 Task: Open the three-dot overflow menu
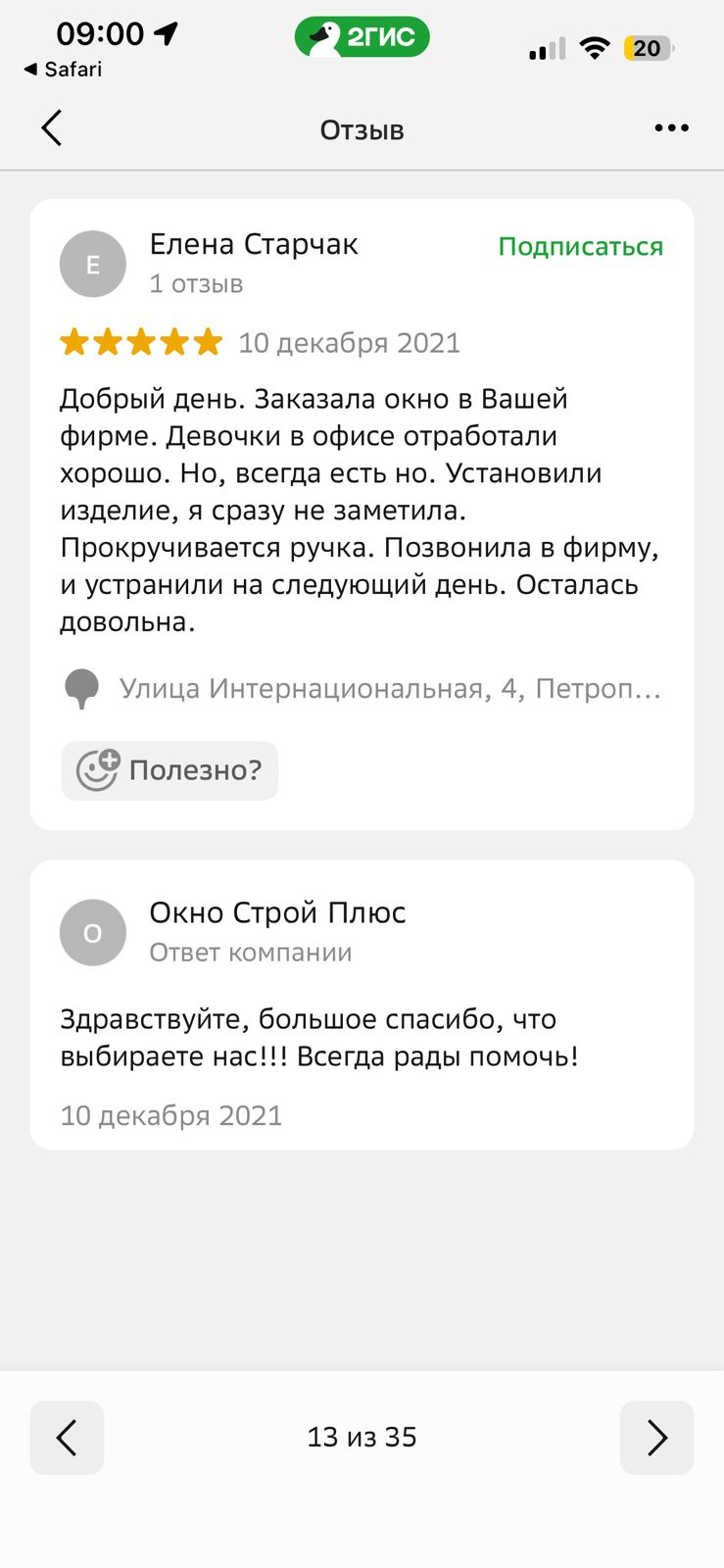click(671, 128)
